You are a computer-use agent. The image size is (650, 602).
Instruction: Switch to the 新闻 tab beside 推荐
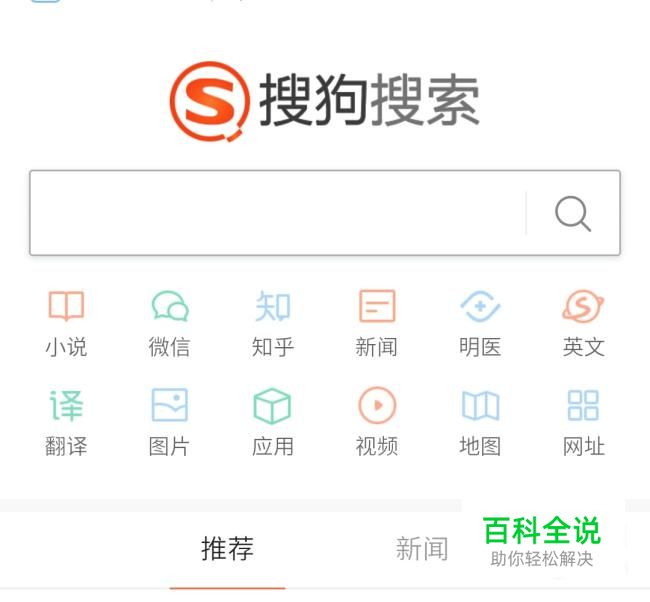point(422,549)
